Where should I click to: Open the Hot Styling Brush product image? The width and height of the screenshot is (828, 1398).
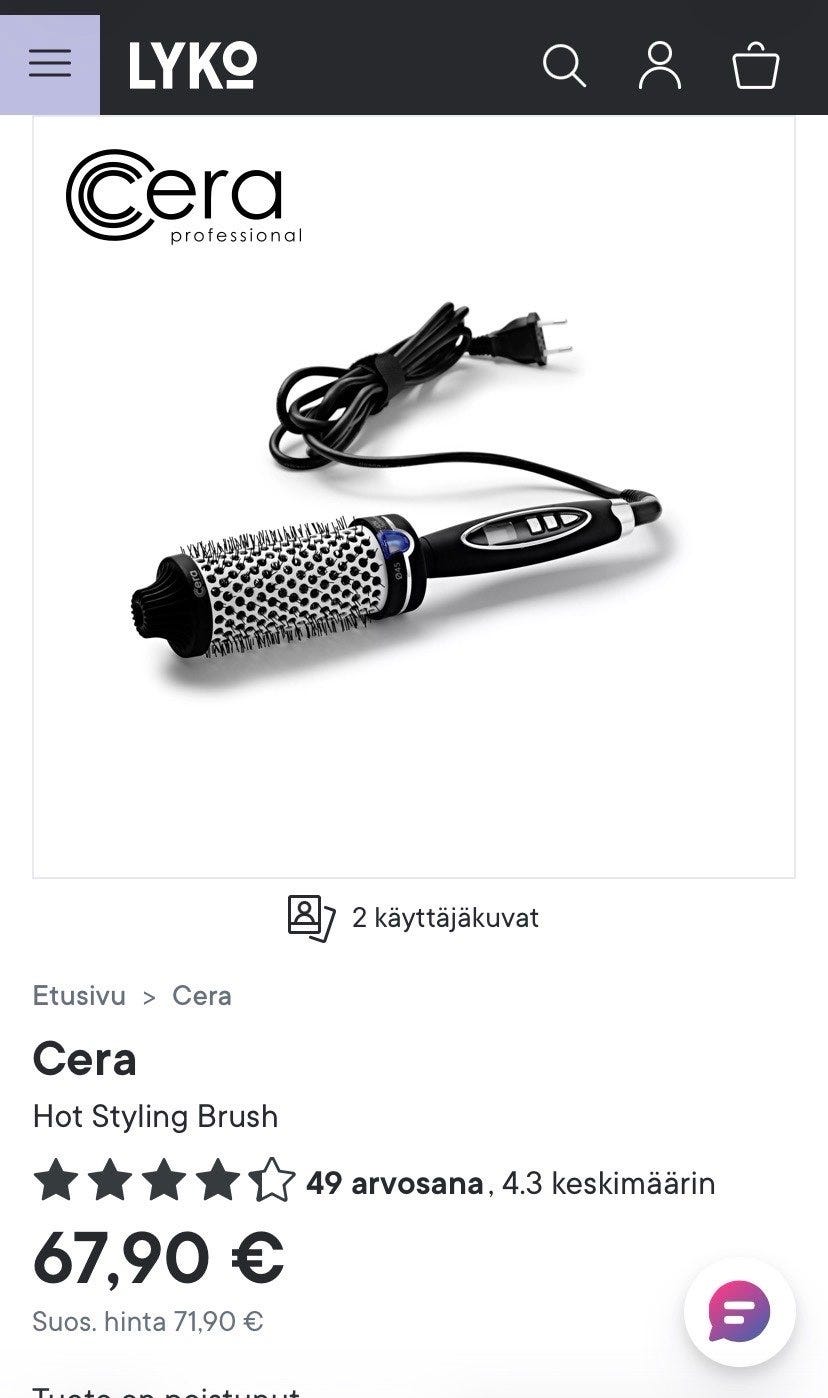click(414, 497)
